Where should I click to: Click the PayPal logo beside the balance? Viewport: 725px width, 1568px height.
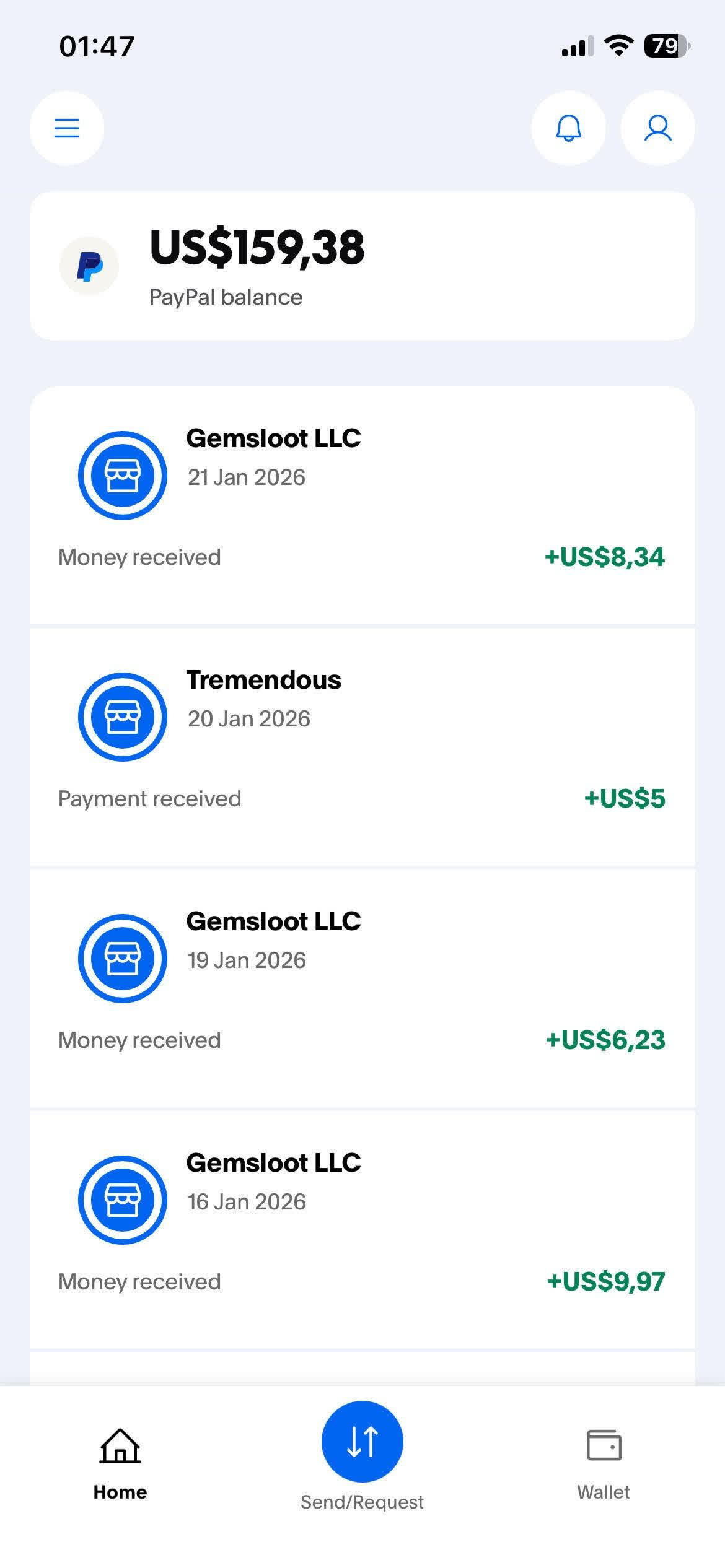tap(89, 266)
